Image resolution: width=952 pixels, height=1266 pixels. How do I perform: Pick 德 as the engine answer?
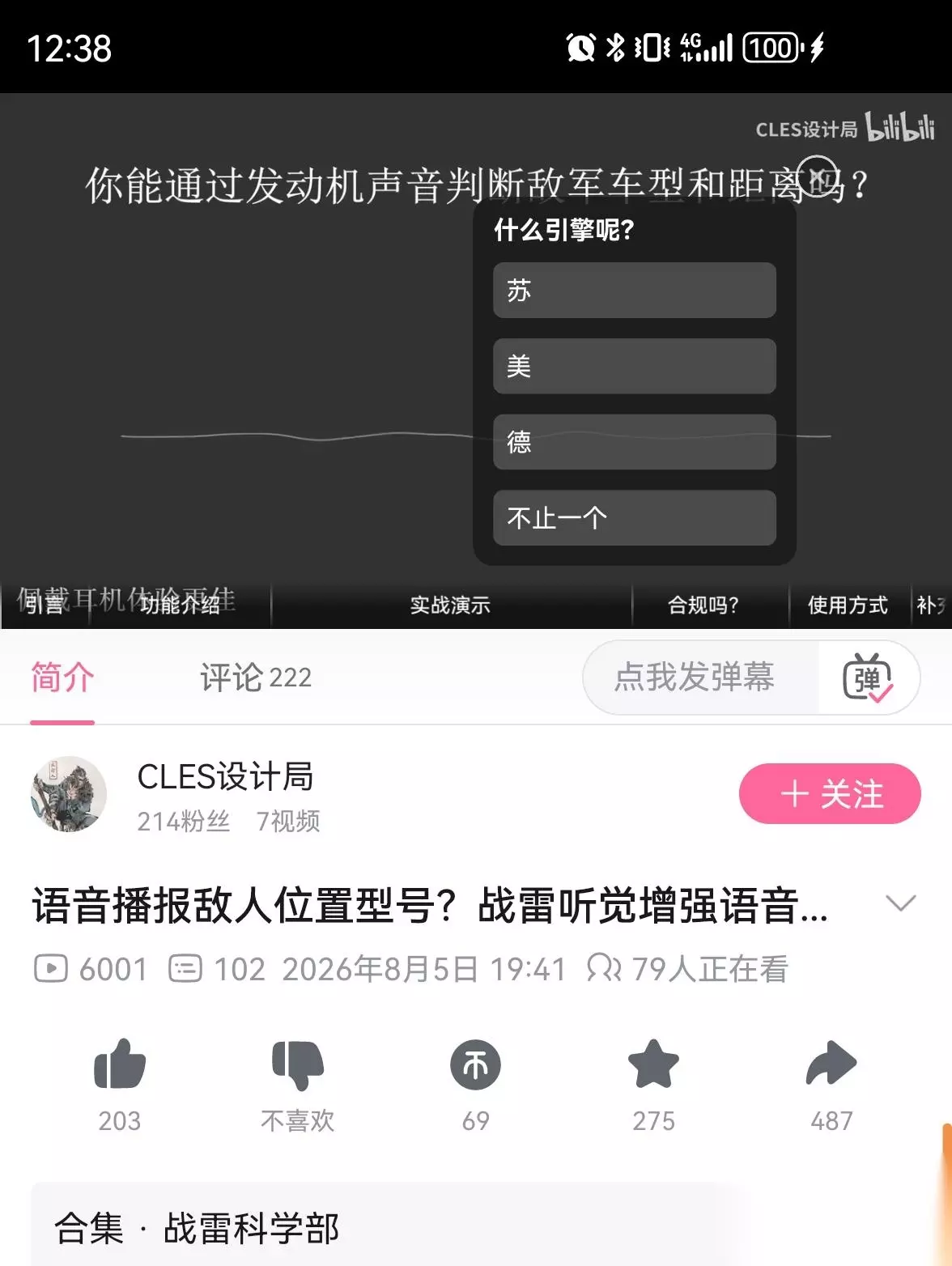[x=634, y=441]
